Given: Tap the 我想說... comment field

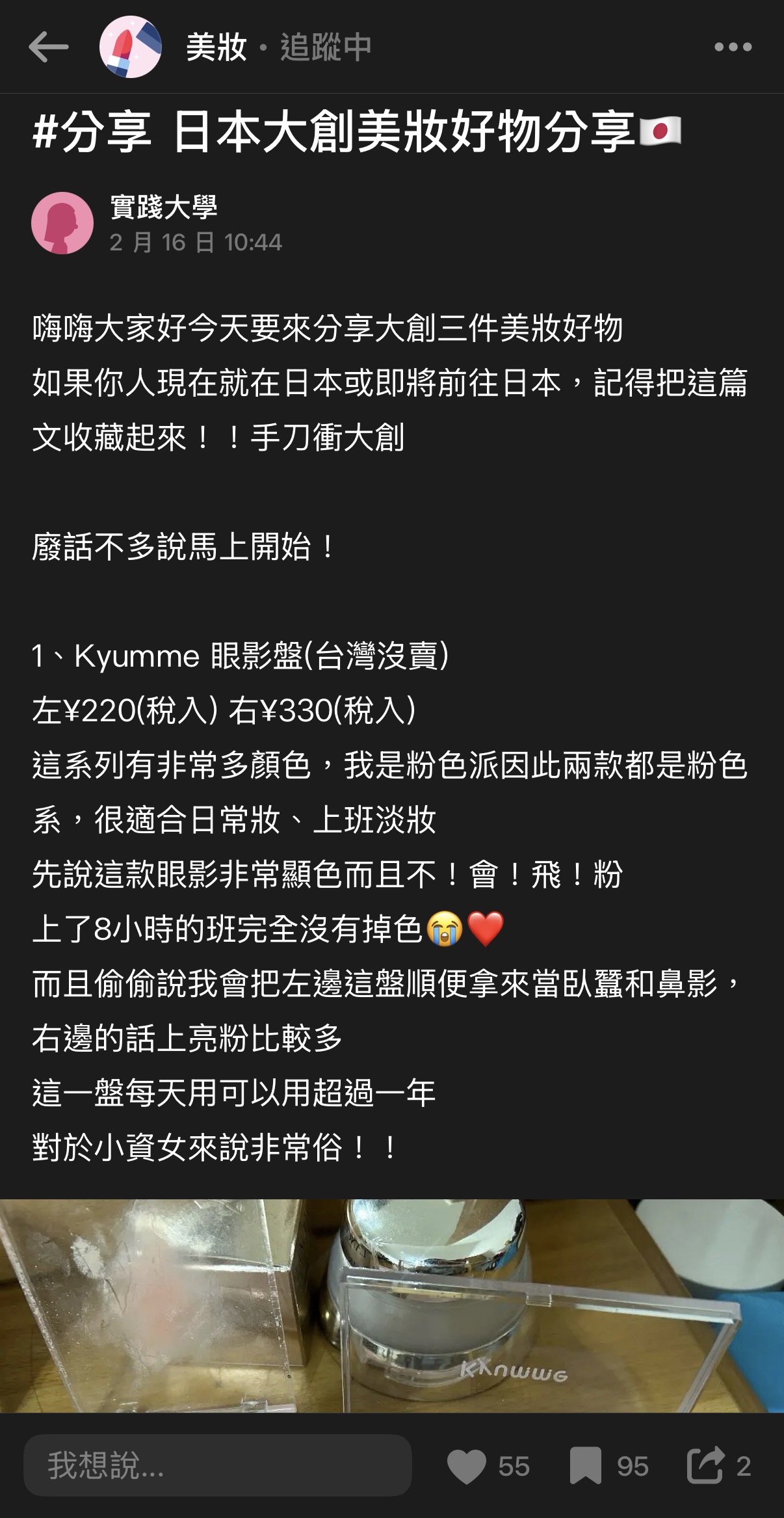Looking at the screenshot, I should coord(218,1465).
